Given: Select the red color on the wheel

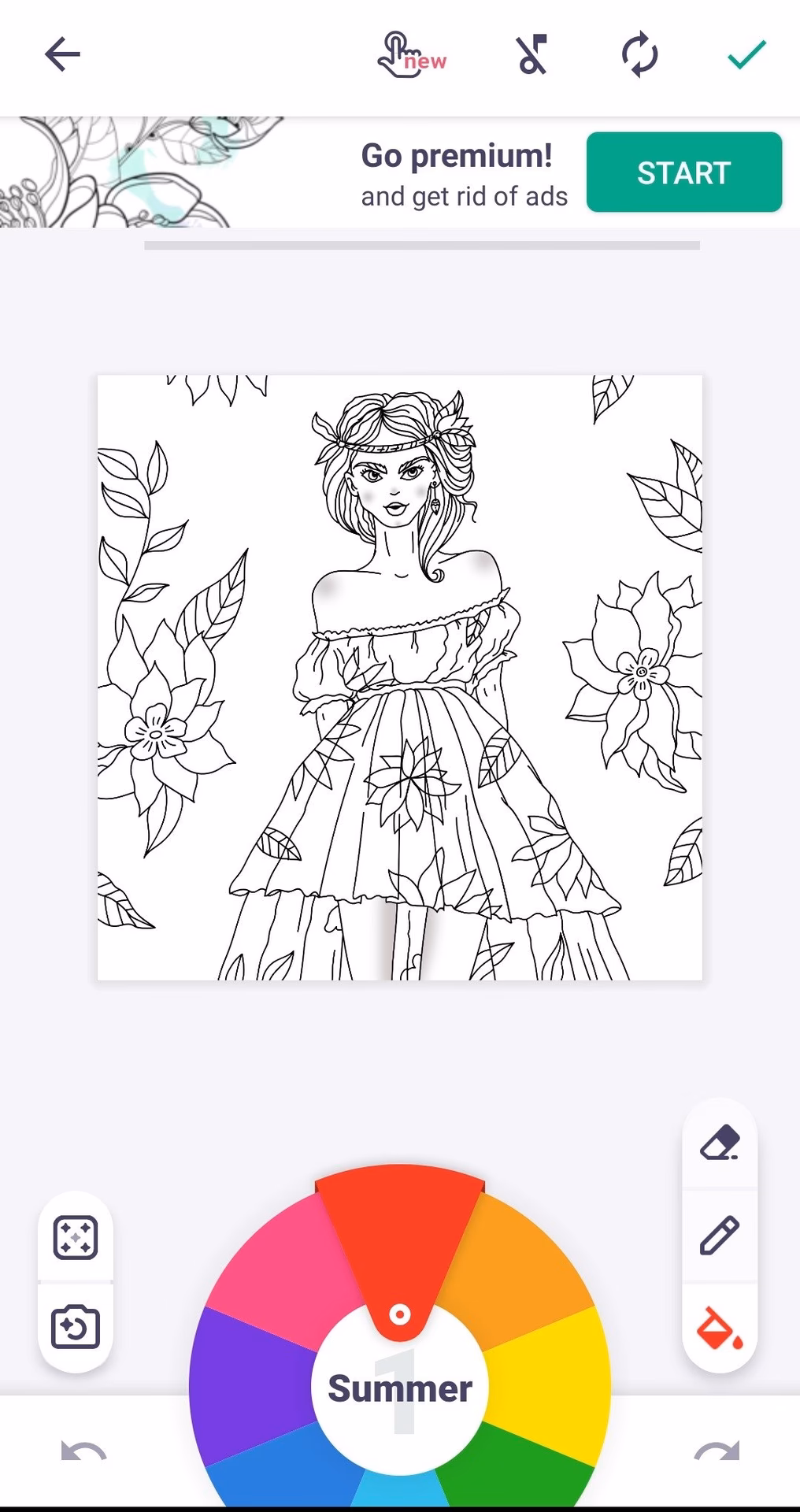Looking at the screenshot, I should pyautogui.click(x=400, y=1228).
